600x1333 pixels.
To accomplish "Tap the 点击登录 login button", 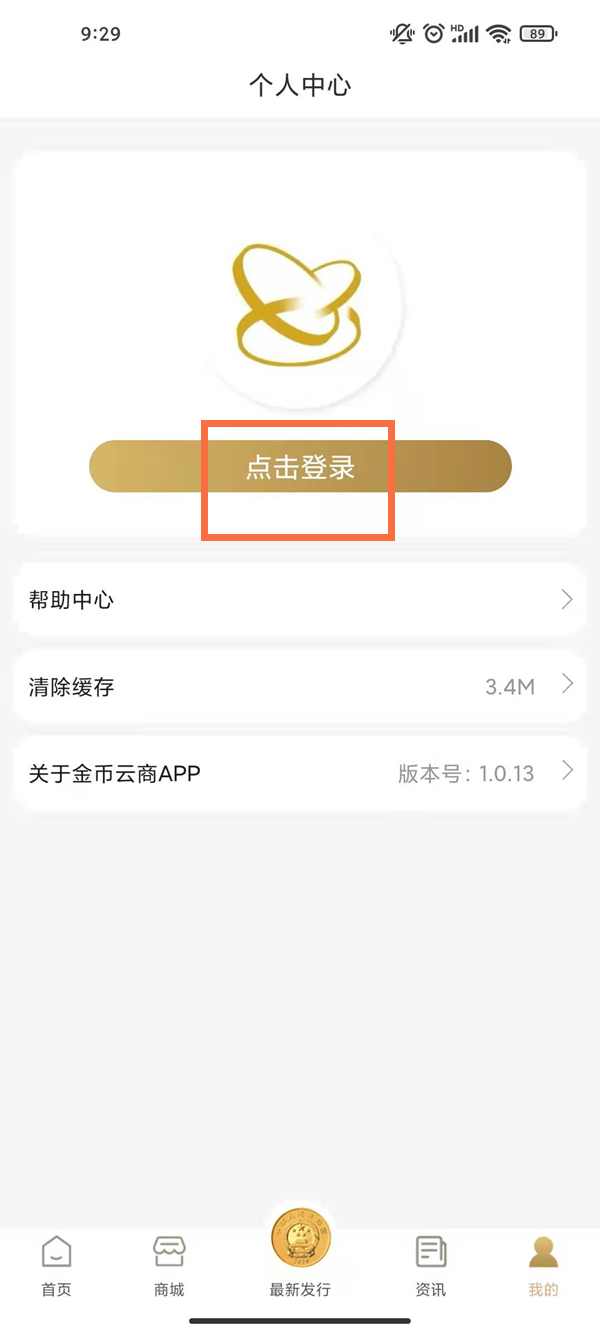I will (x=300, y=467).
